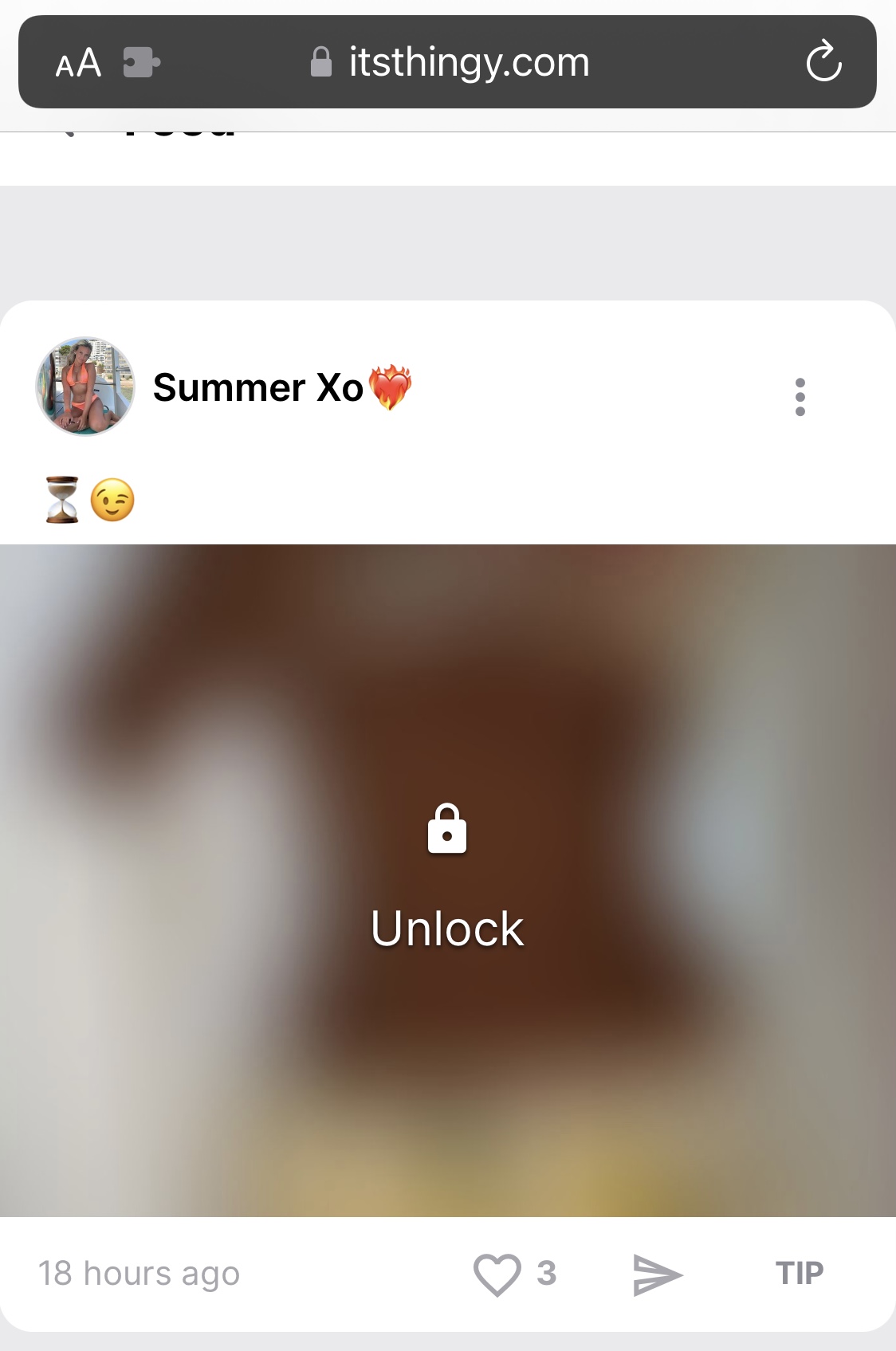The height and width of the screenshot is (1351, 896).
Task: Share the post with the send icon
Action: tap(657, 1274)
